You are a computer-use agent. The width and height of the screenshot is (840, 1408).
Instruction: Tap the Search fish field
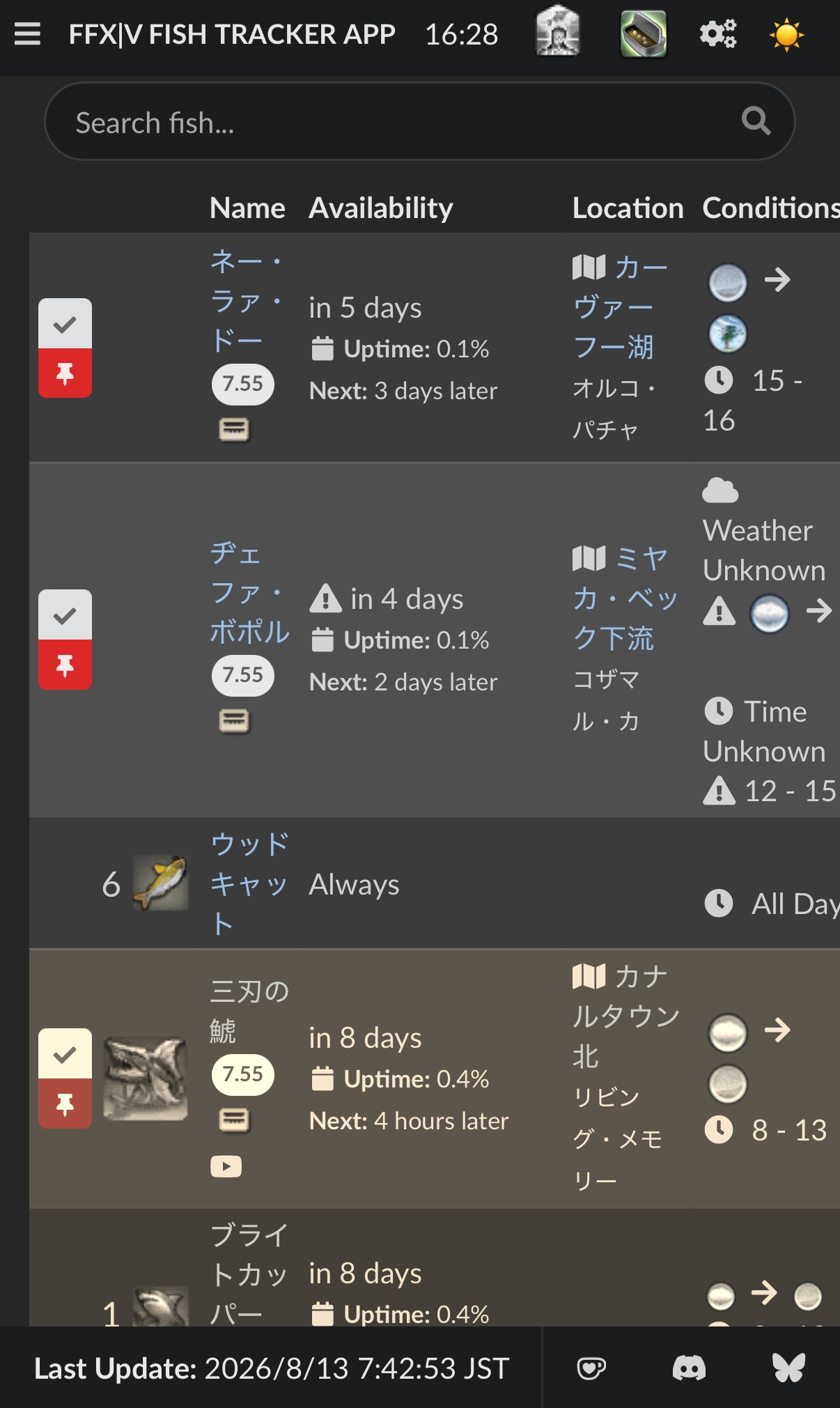point(419,122)
